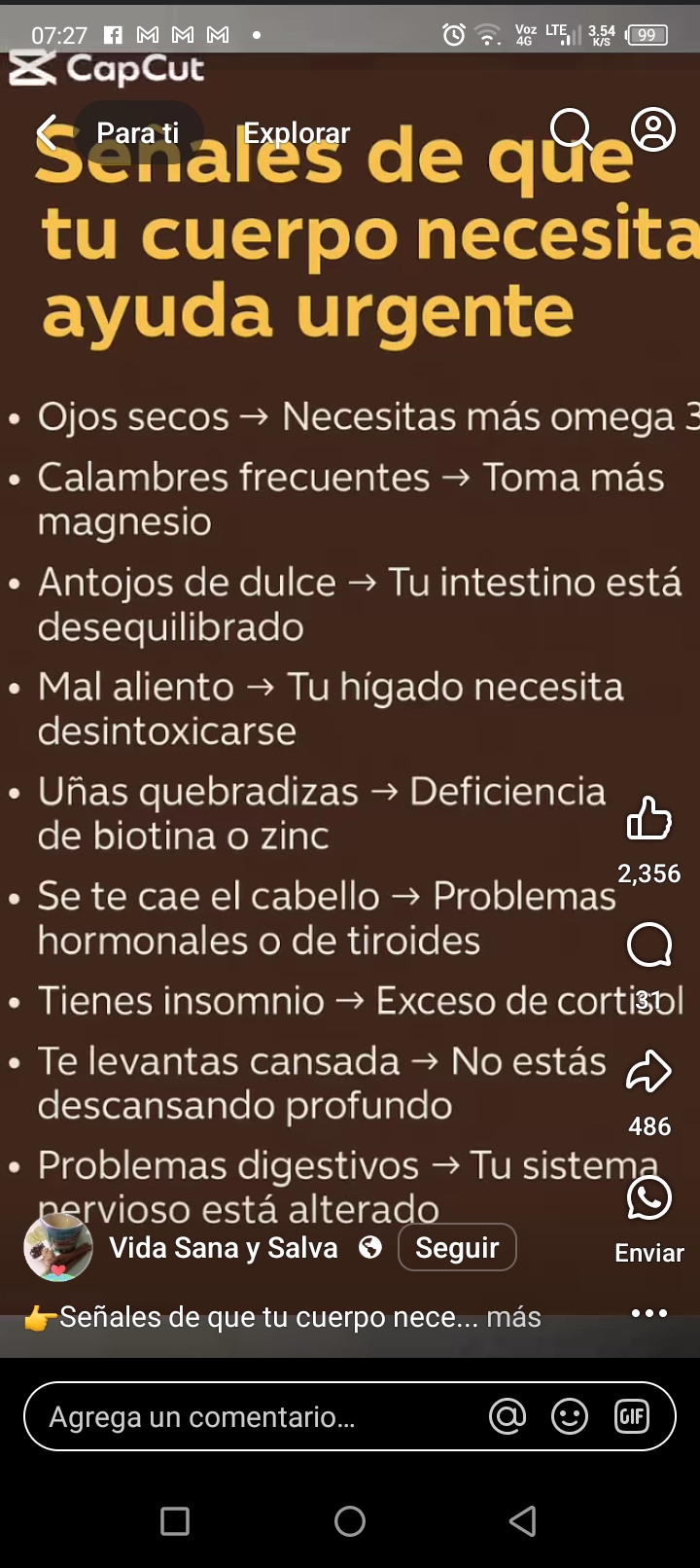The width and height of the screenshot is (700, 1568).
Task: Switch to the Para ti tab
Action: pos(138,132)
